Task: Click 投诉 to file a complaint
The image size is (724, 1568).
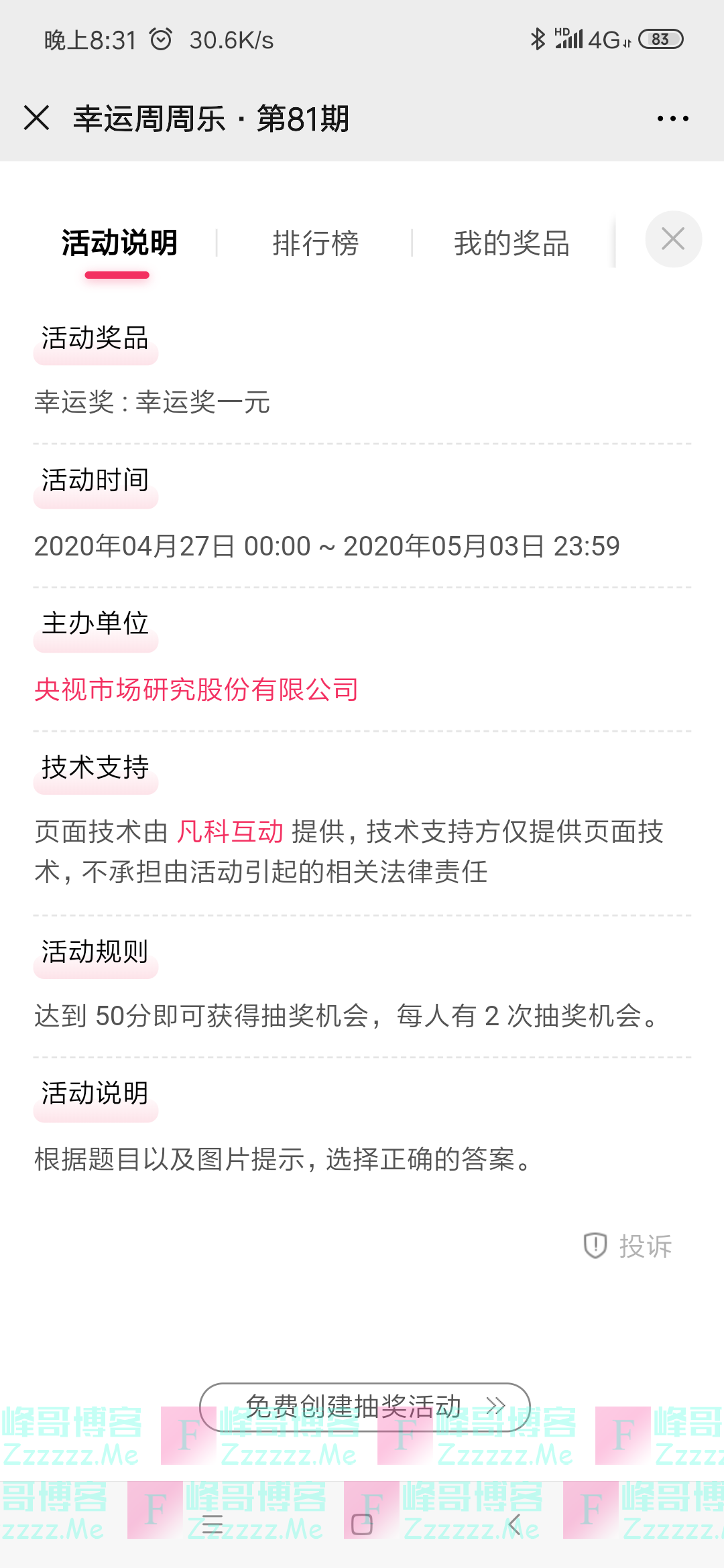Action: pyautogui.click(x=644, y=1246)
